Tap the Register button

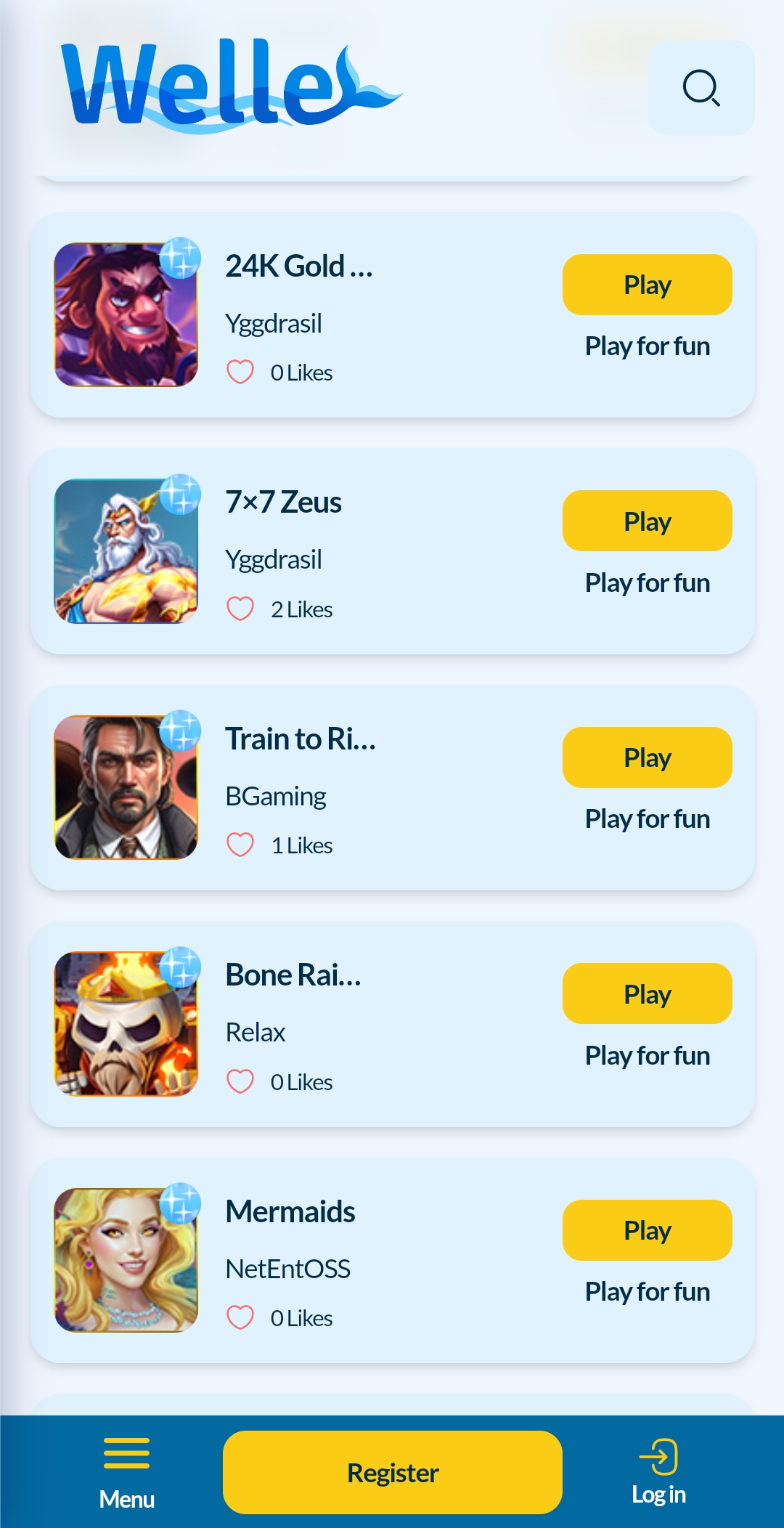click(x=392, y=1473)
